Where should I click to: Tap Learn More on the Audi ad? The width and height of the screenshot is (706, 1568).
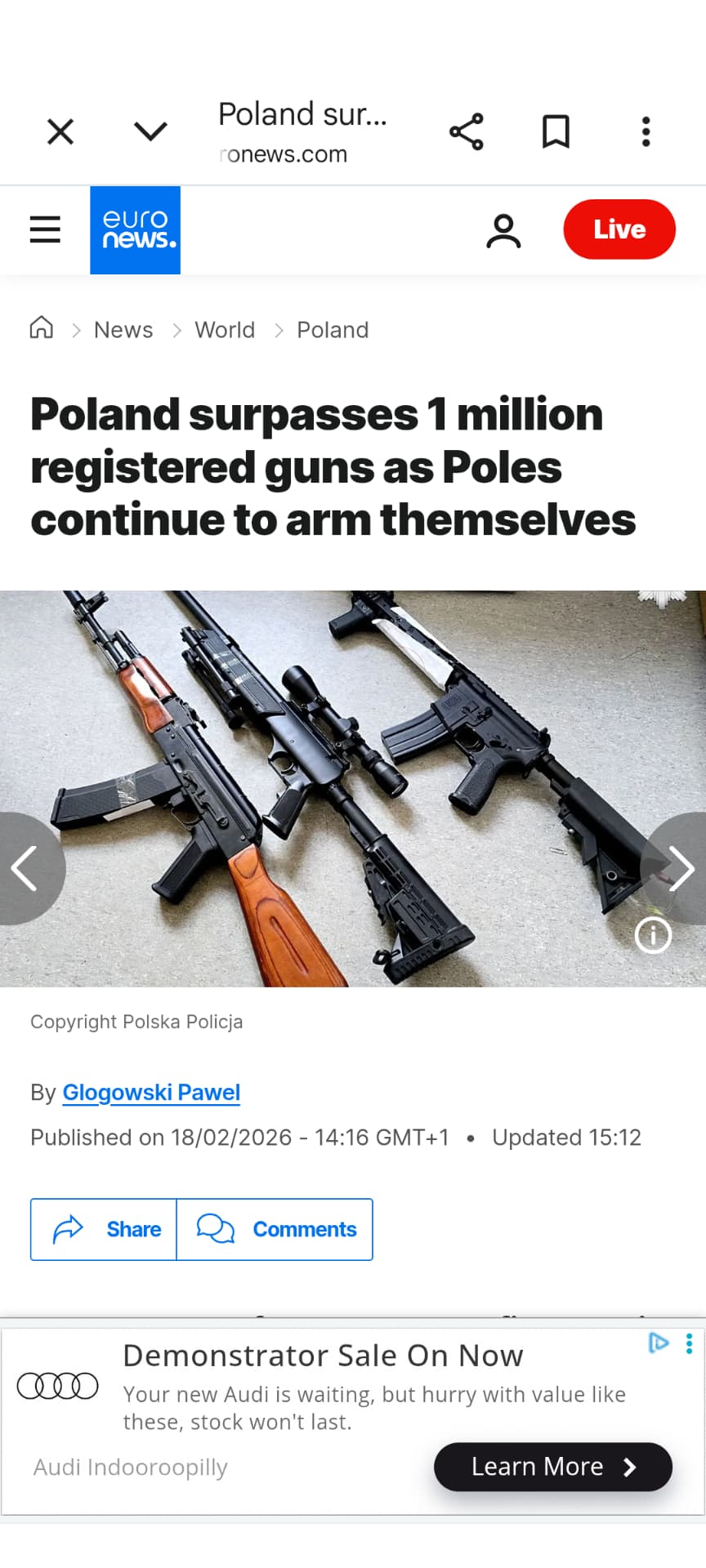click(552, 1467)
